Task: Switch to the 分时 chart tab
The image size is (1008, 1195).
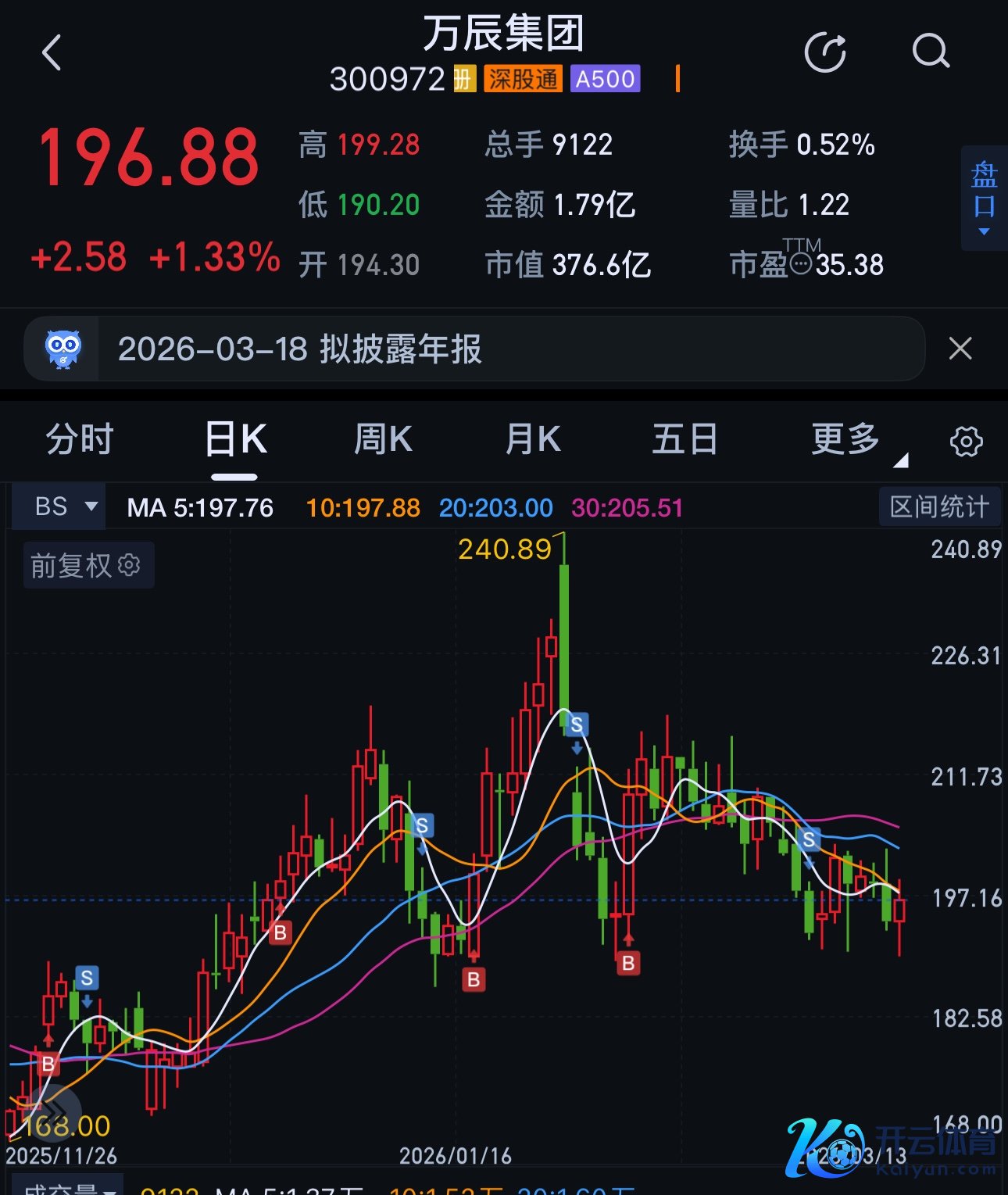Action: coord(80,439)
